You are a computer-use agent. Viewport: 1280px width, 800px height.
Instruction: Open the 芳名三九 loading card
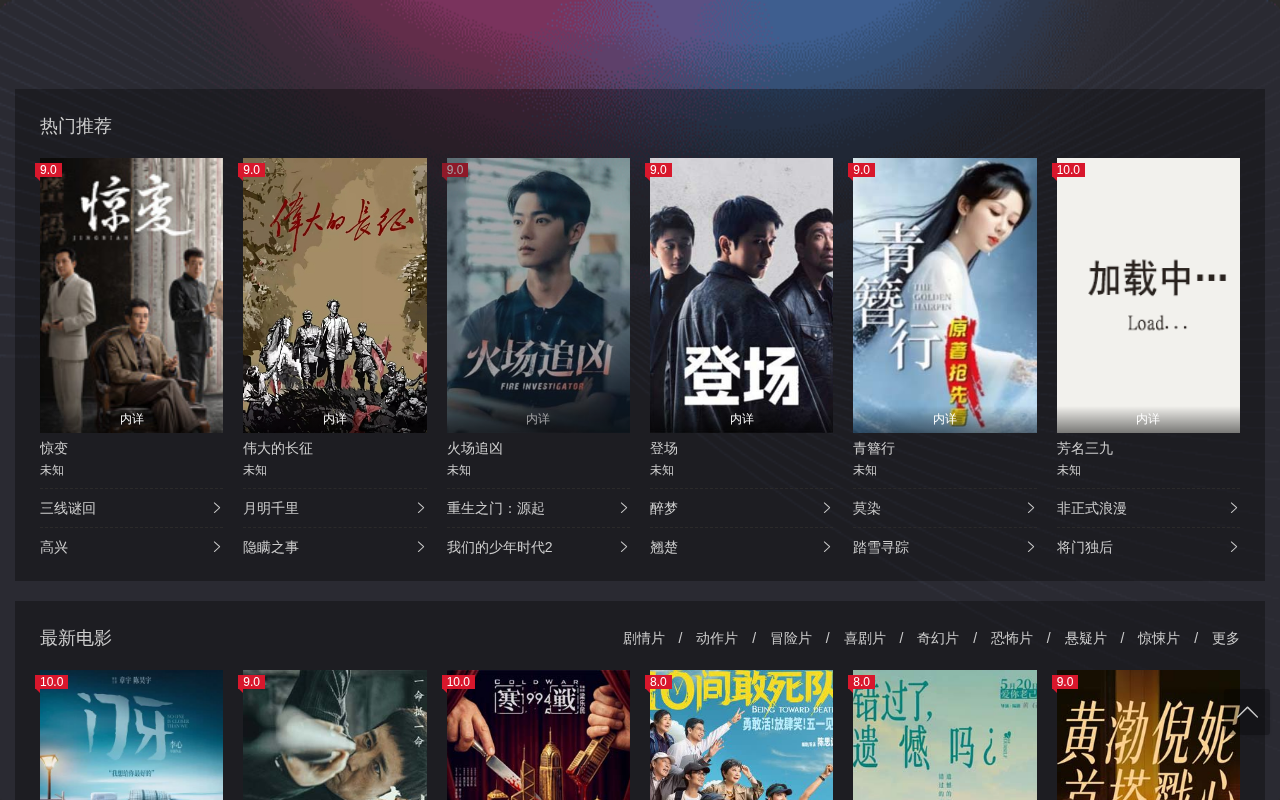(1148, 295)
